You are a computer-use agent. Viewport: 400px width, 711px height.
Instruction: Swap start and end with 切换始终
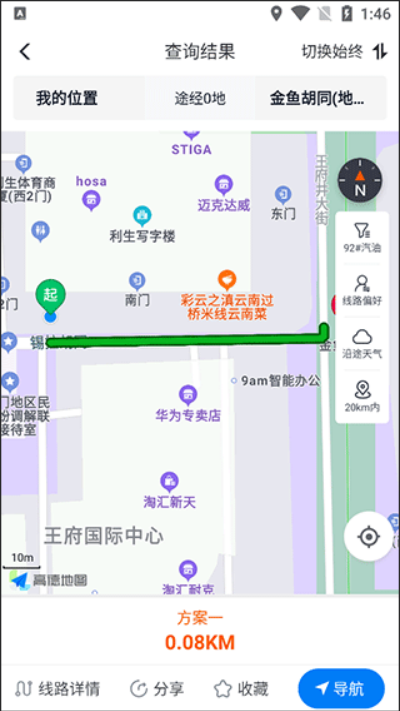point(345,52)
